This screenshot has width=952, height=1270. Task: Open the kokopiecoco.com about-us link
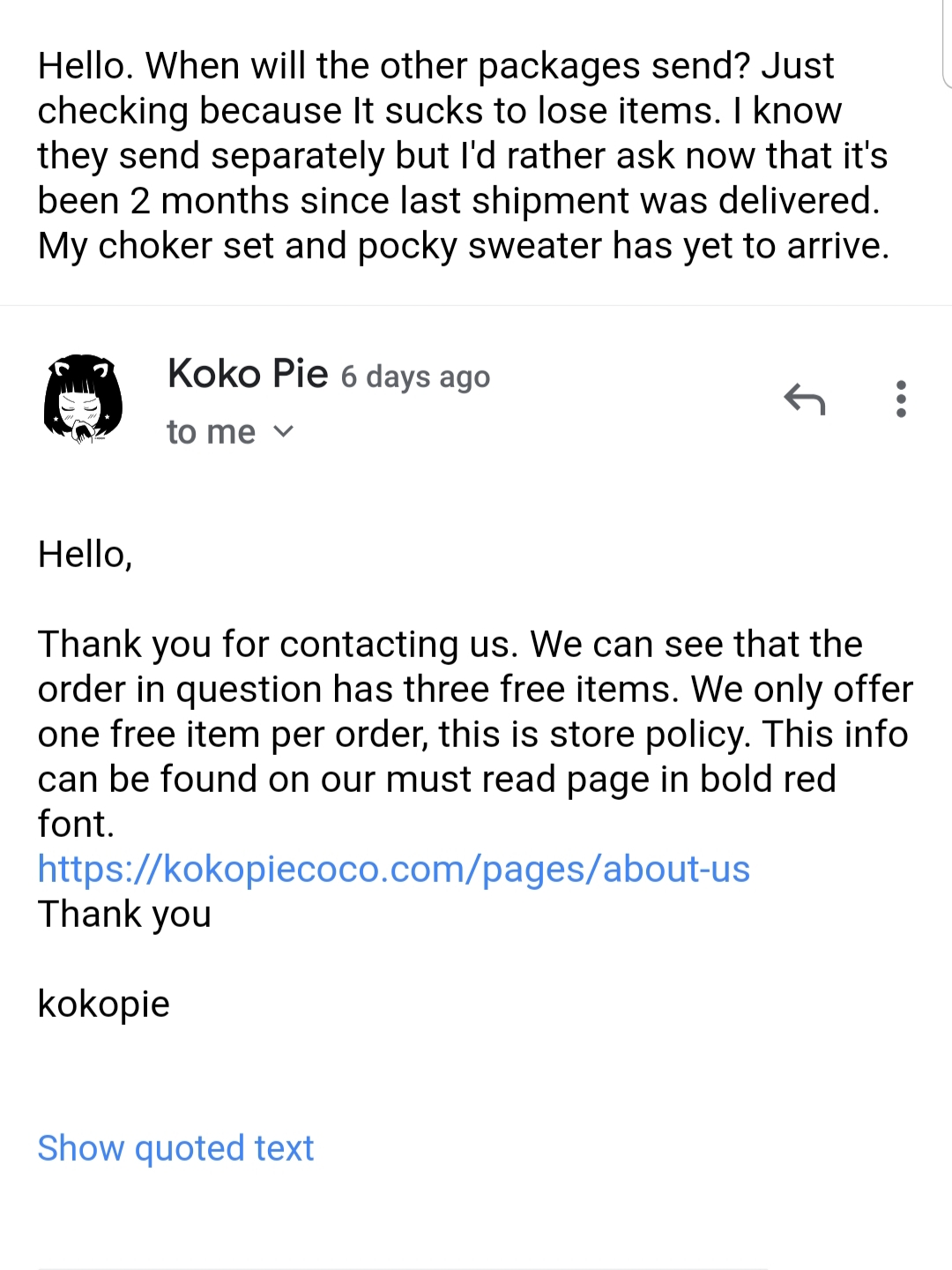pyautogui.click(x=393, y=869)
